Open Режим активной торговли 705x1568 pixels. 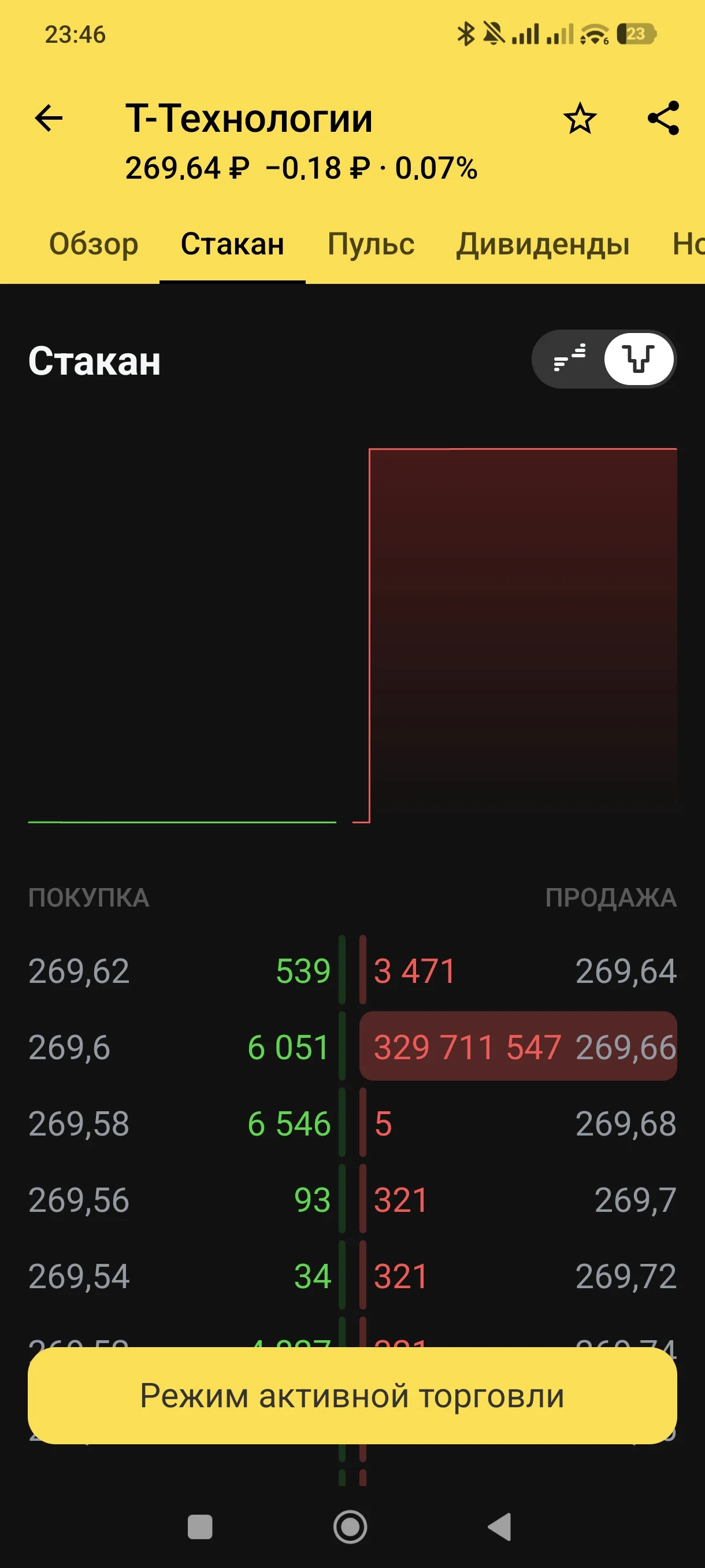coord(352,1395)
